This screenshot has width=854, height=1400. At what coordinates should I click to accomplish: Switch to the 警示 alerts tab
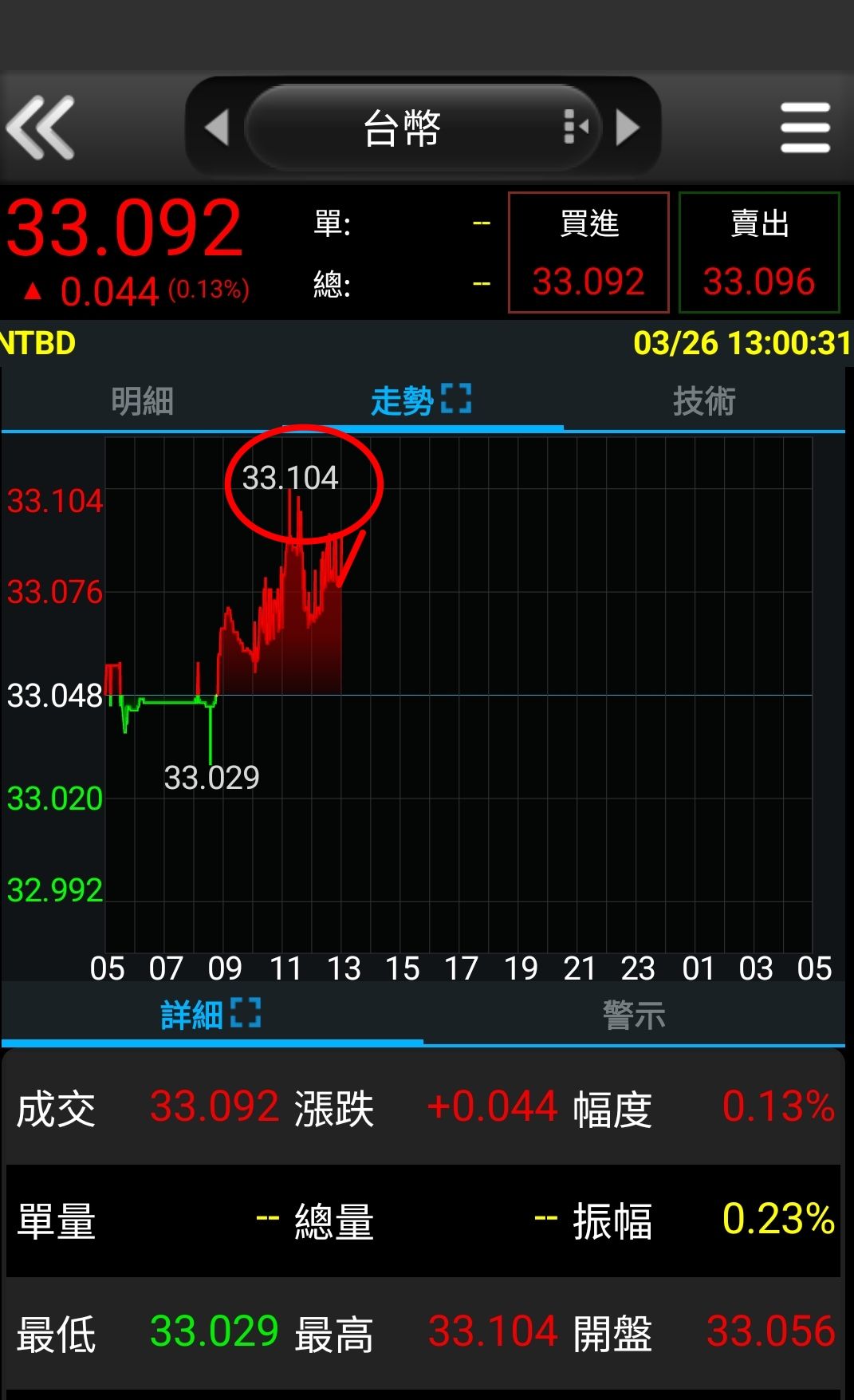(634, 1015)
